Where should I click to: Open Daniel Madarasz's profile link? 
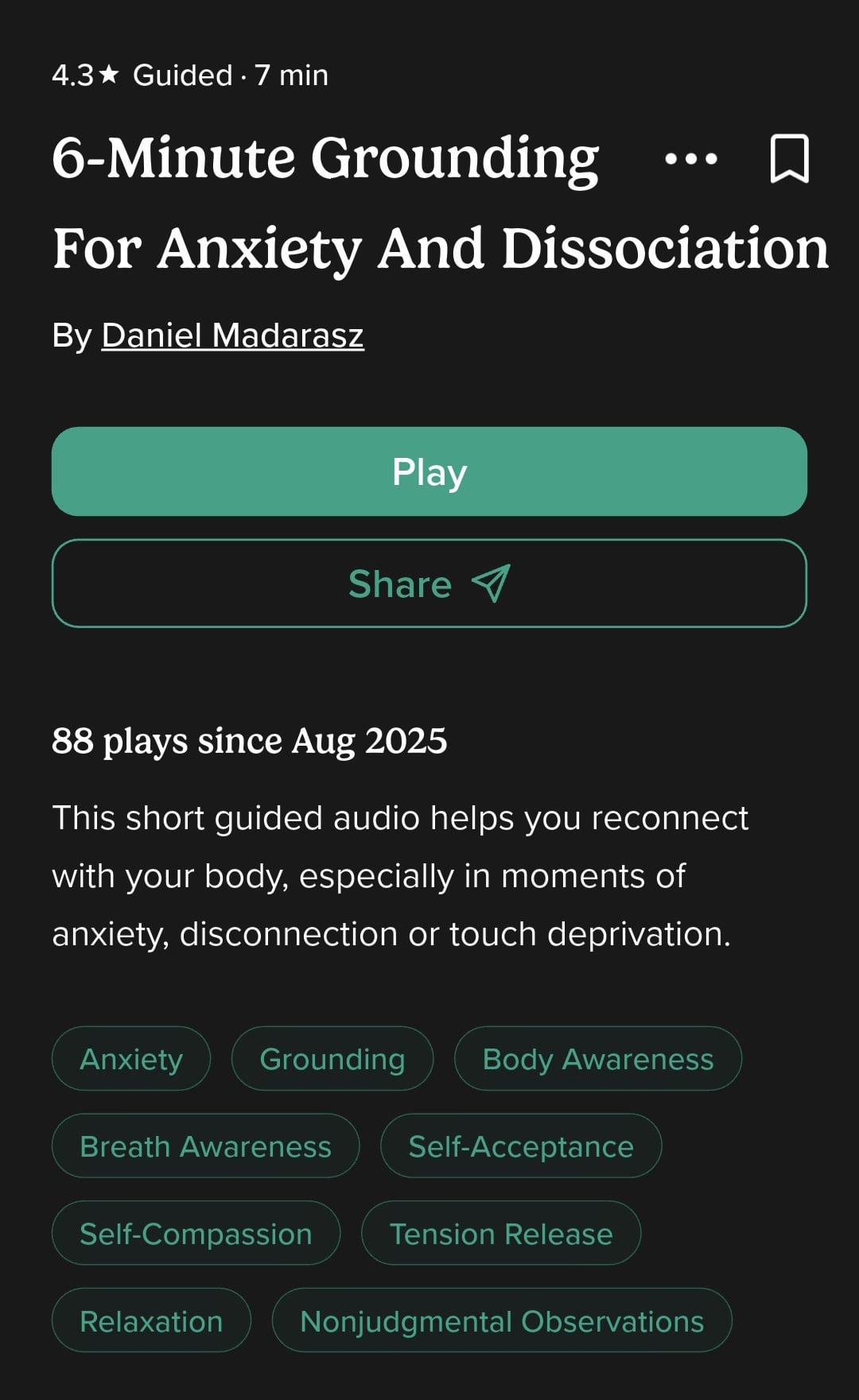[x=232, y=335]
